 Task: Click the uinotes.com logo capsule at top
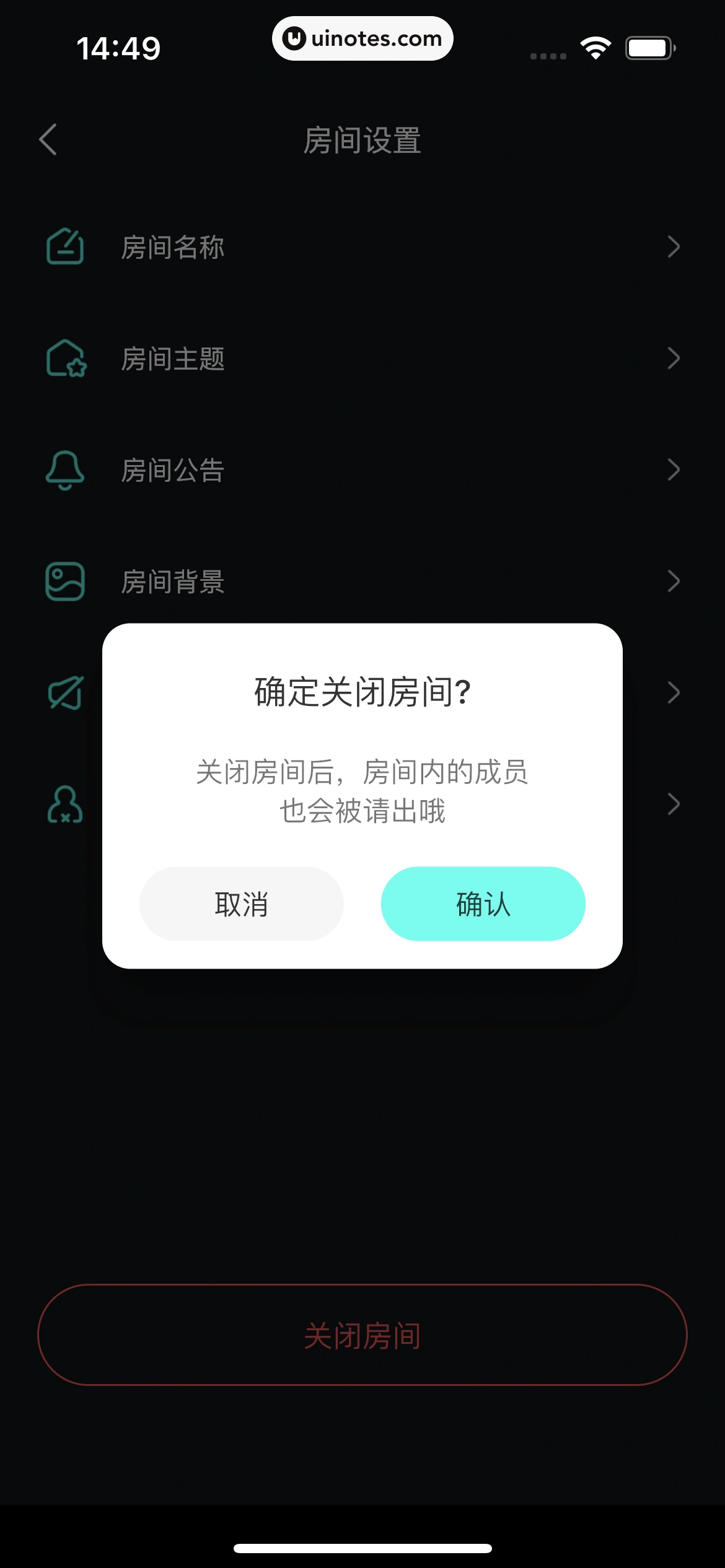point(362,38)
